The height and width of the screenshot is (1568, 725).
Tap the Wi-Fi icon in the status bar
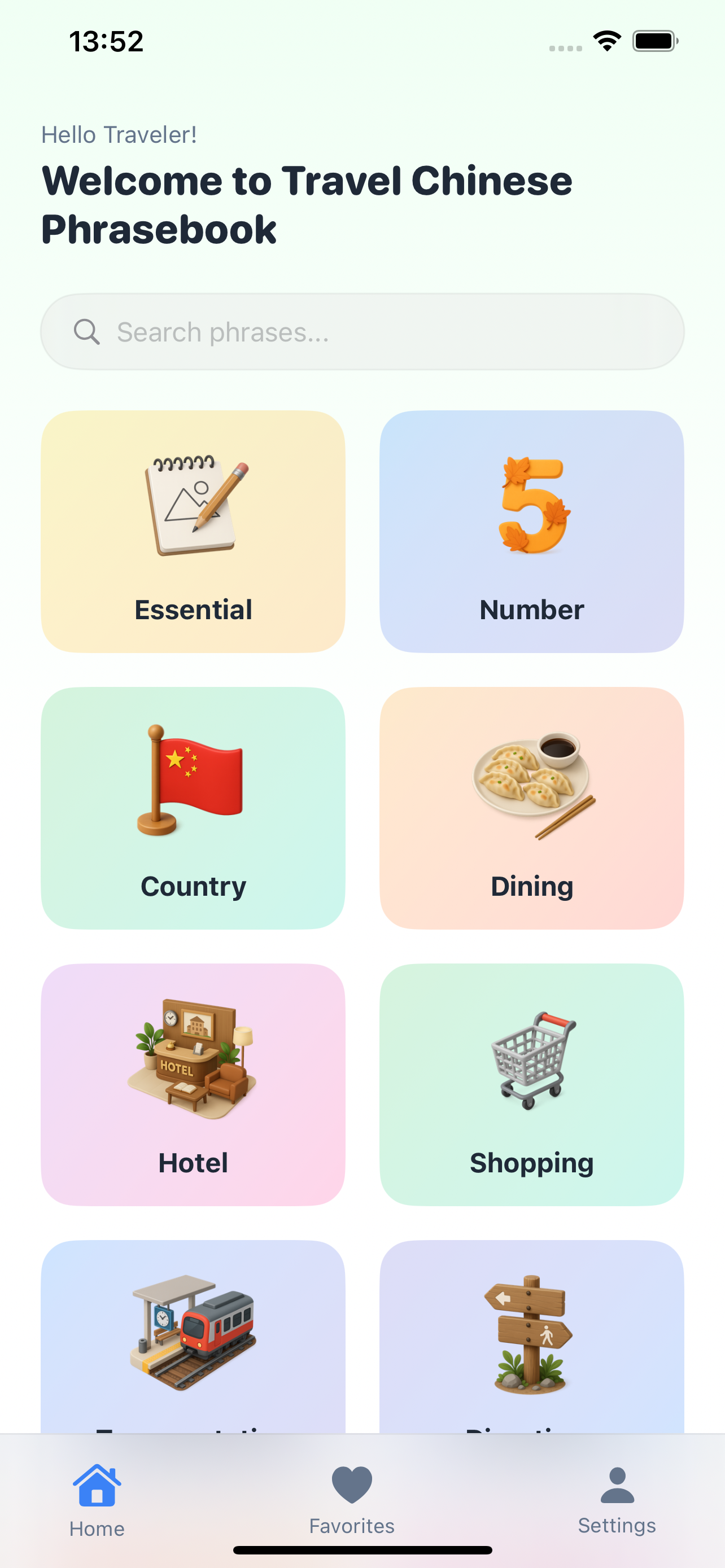pyautogui.click(x=606, y=40)
